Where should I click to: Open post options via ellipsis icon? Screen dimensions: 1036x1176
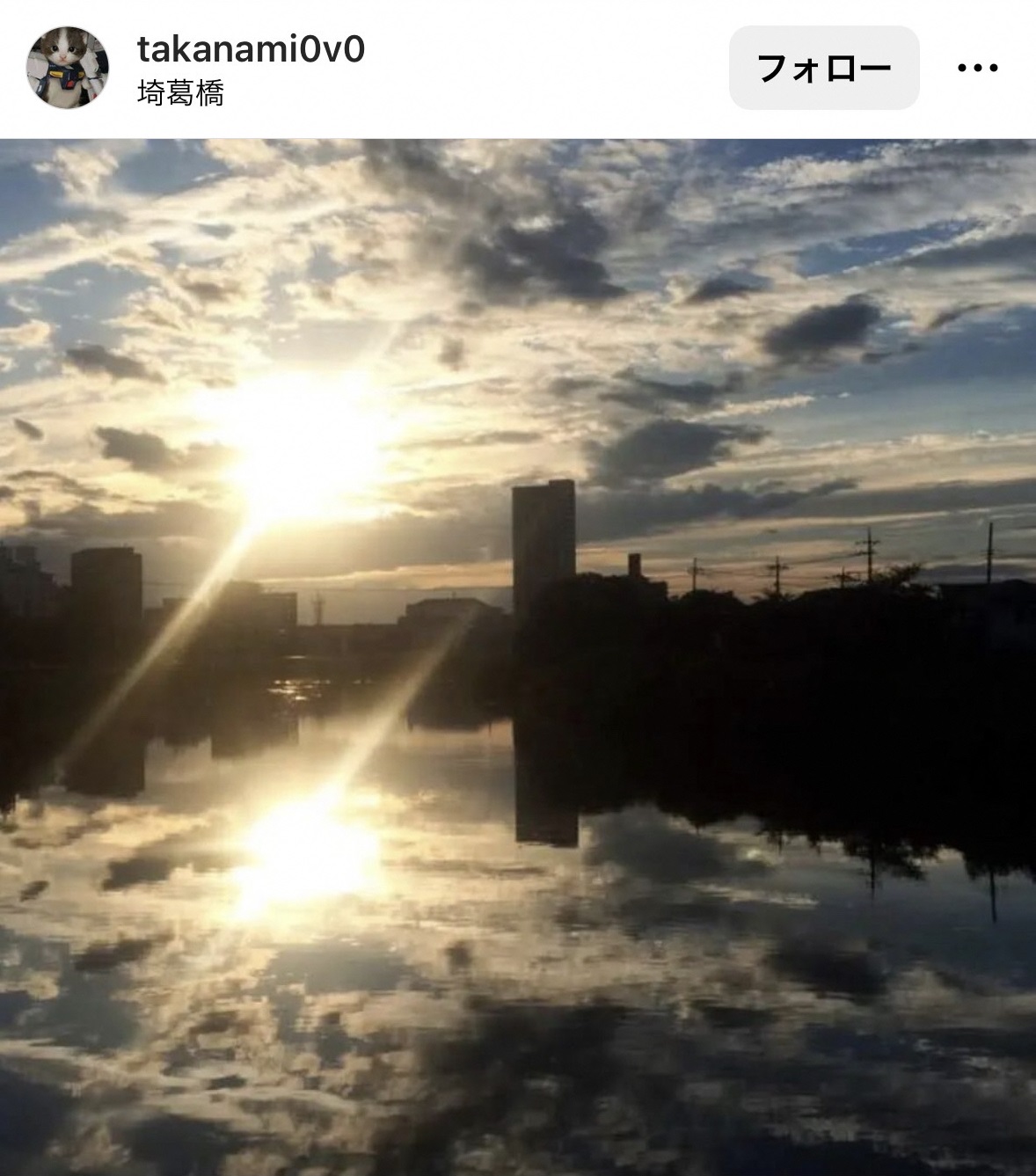click(x=979, y=66)
